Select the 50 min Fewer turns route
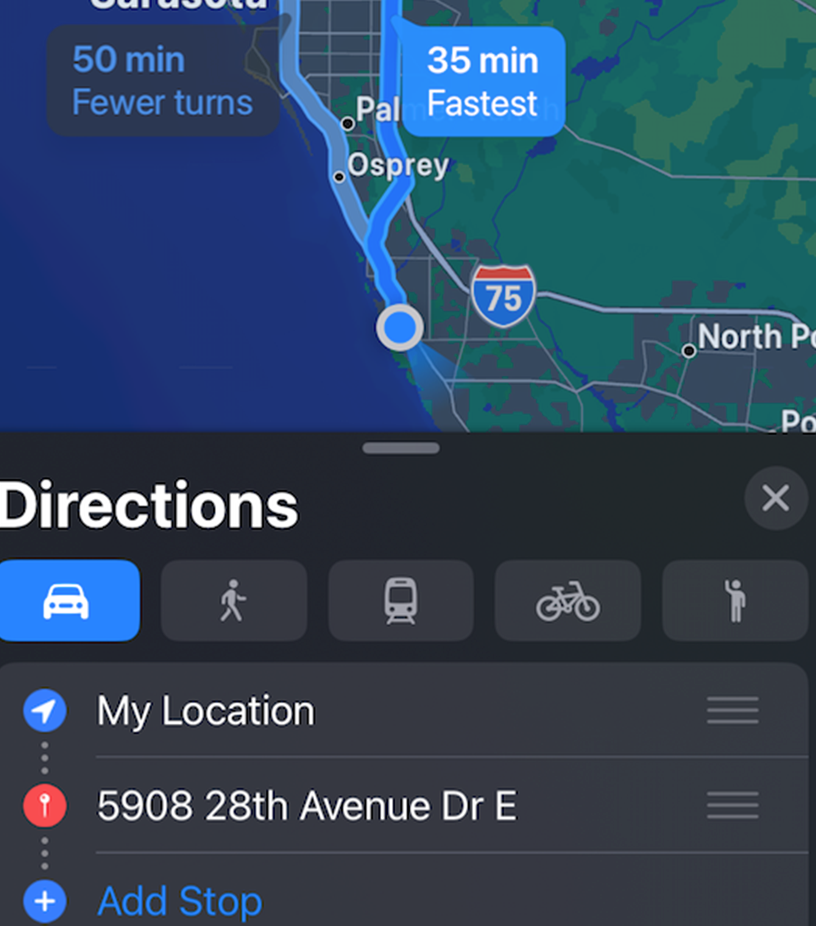This screenshot has width=816, height=926. pyautogui.click(x=162, y=80)
